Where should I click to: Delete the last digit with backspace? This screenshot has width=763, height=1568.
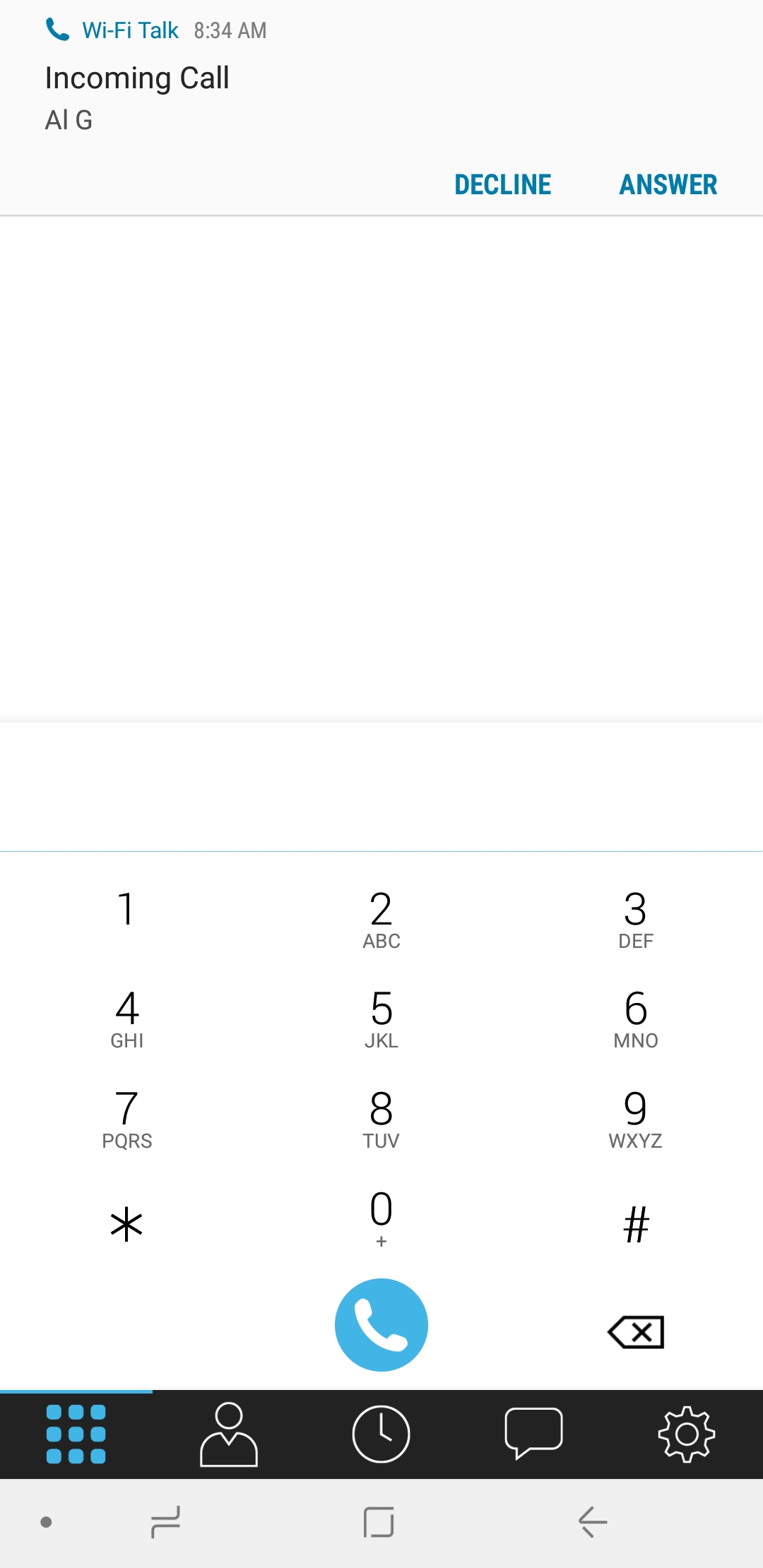pos(636,1332)
